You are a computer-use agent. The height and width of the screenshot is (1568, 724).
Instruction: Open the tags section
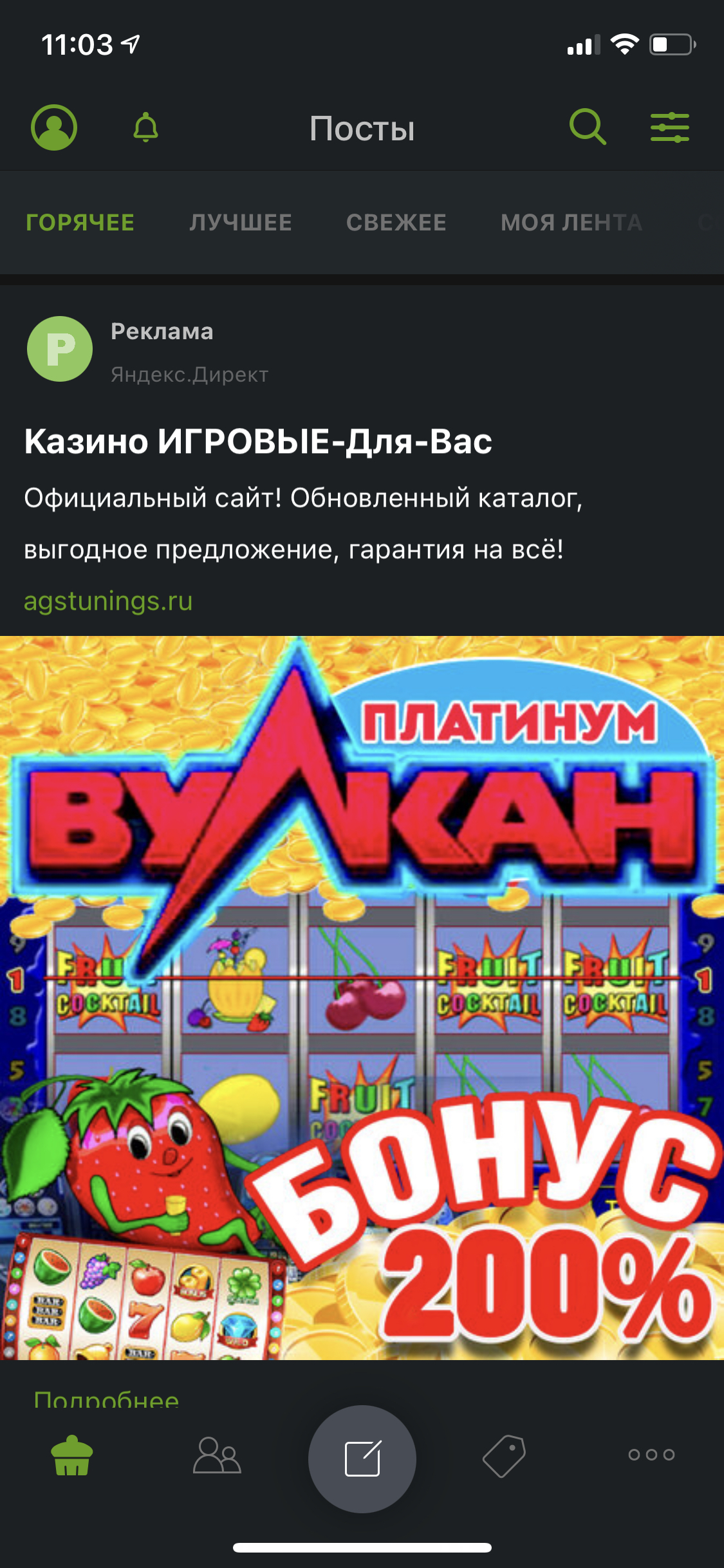click(x=504, y=1456)
